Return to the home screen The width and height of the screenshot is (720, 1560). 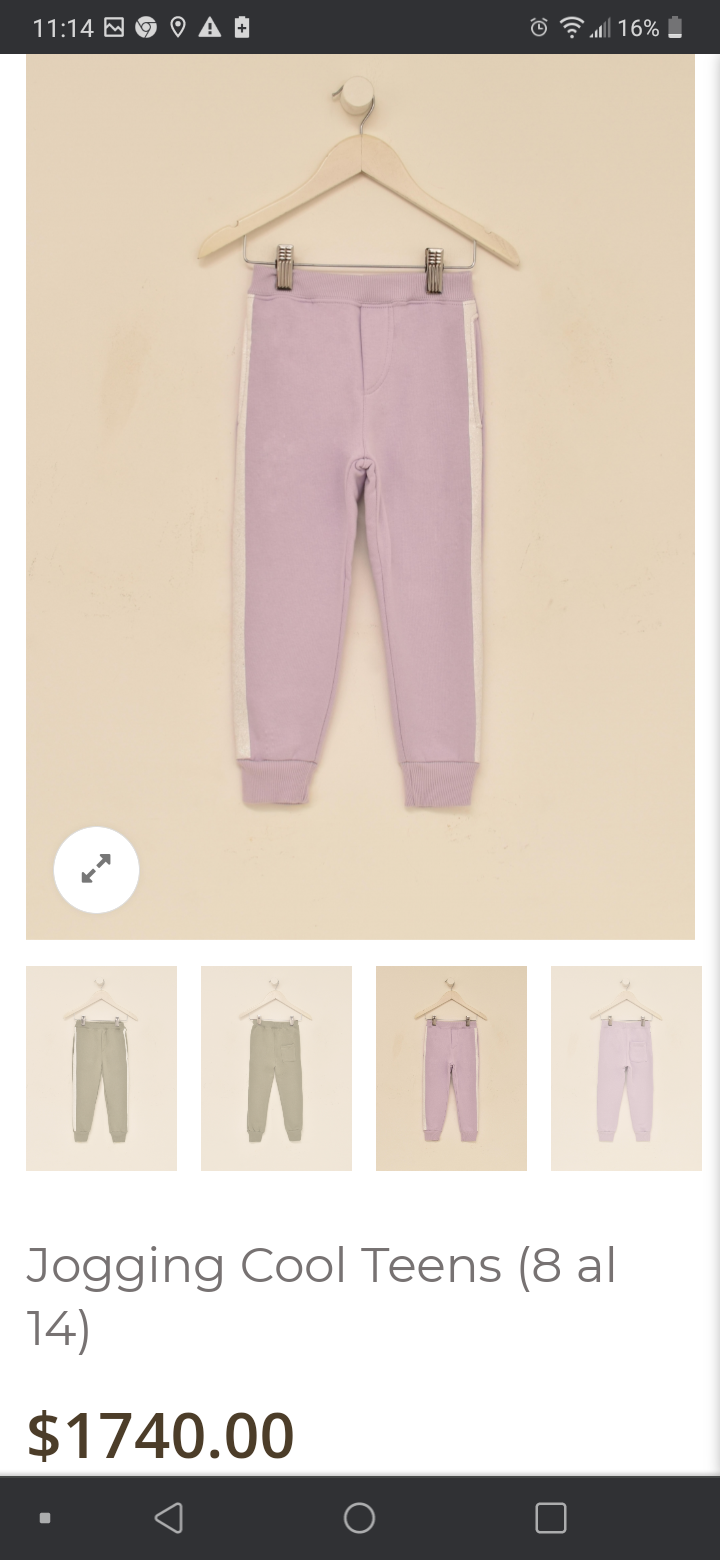pos(359,1518)
